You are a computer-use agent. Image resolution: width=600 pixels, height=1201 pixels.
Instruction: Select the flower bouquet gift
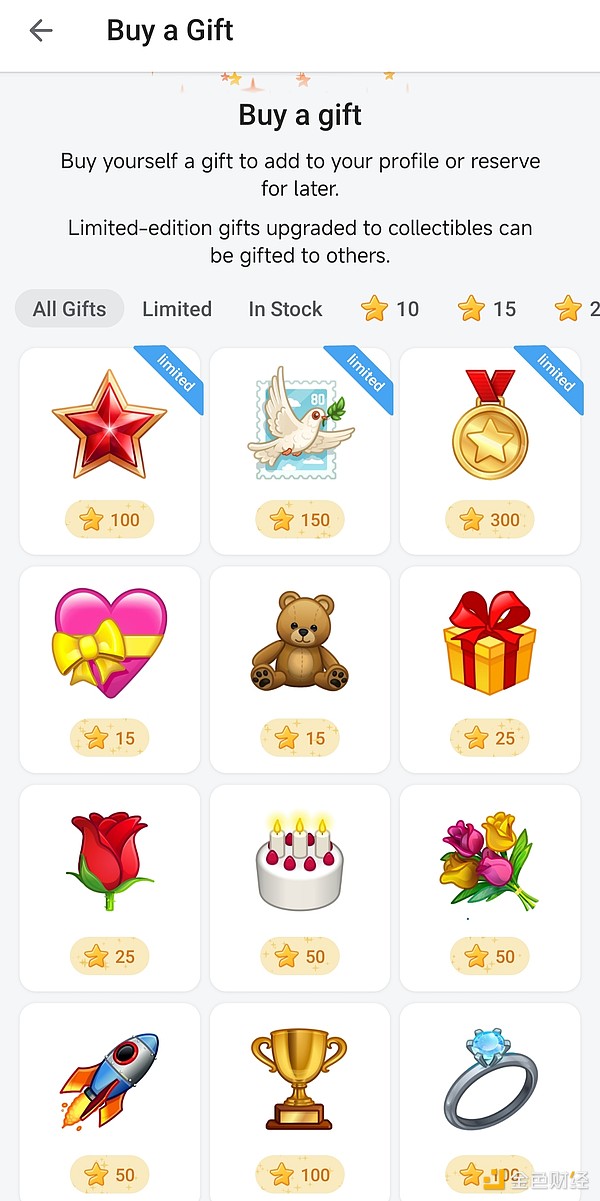(x=490, y=886)
